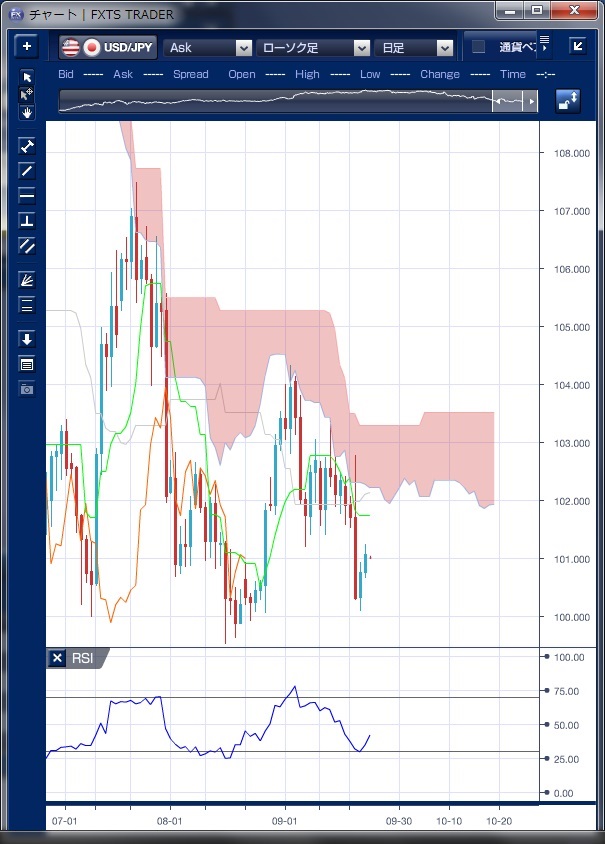
Task: Take a chart snapshot with the camera icon
Action: point(27,388)
